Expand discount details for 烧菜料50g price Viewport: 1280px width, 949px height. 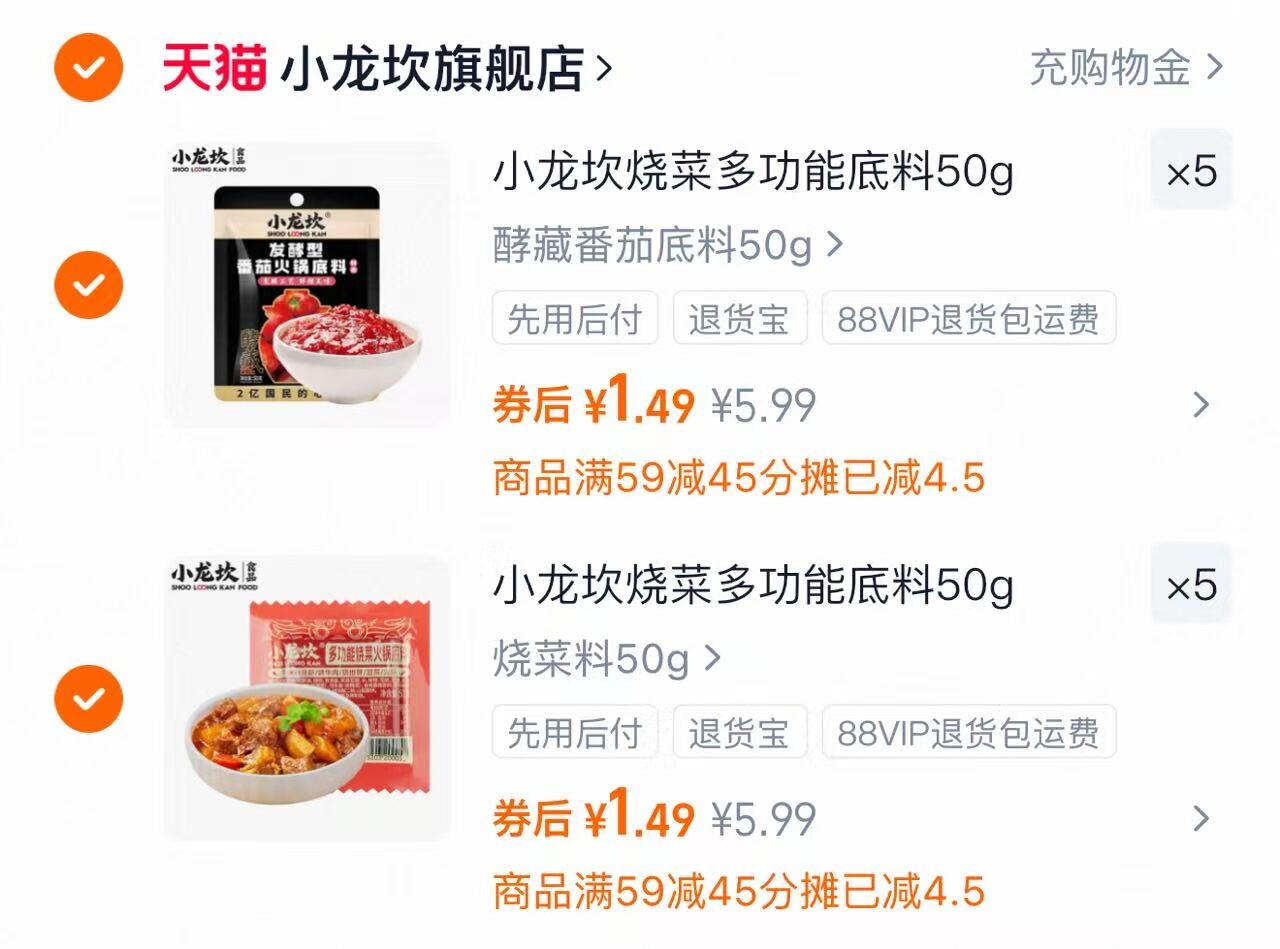[x=1201, y=819]
